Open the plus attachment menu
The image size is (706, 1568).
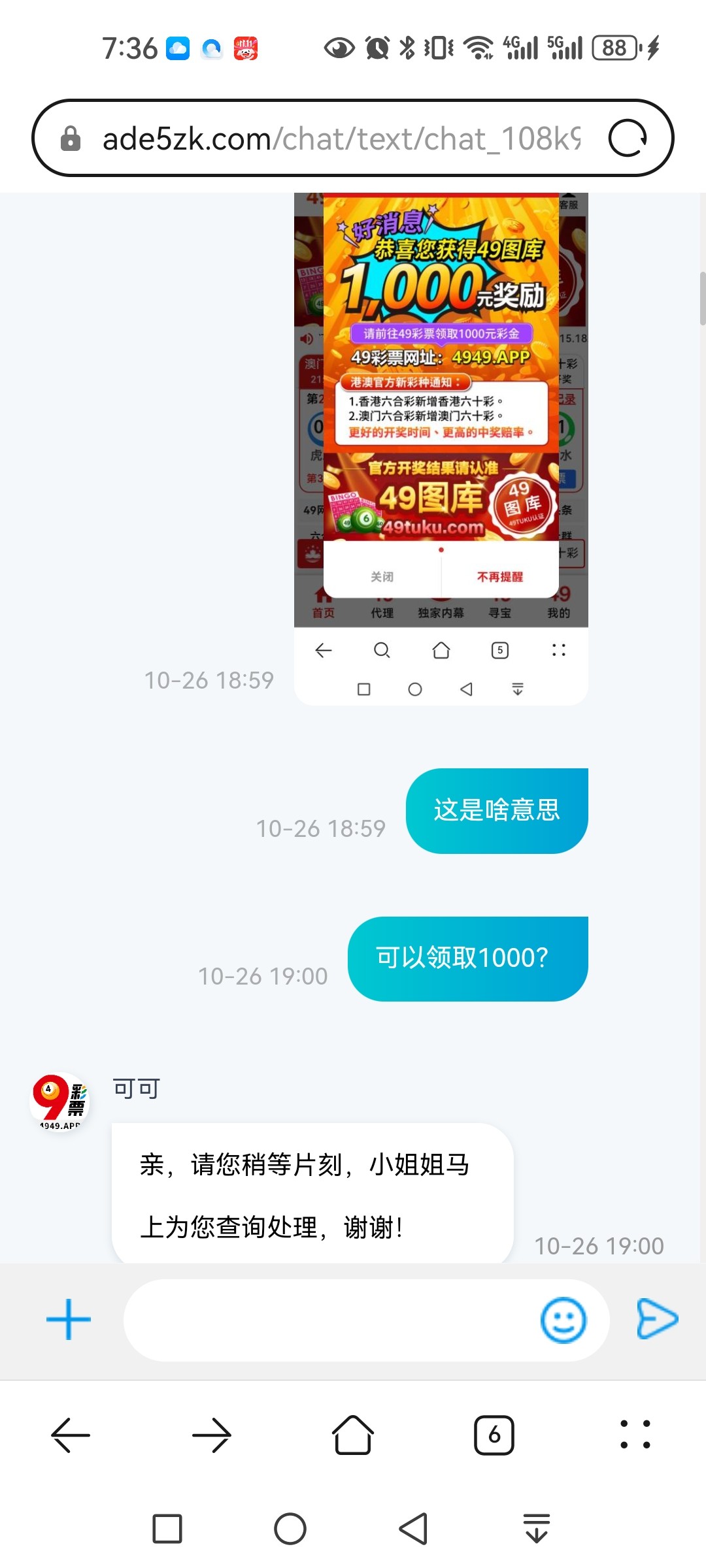tap(69, 1320)
